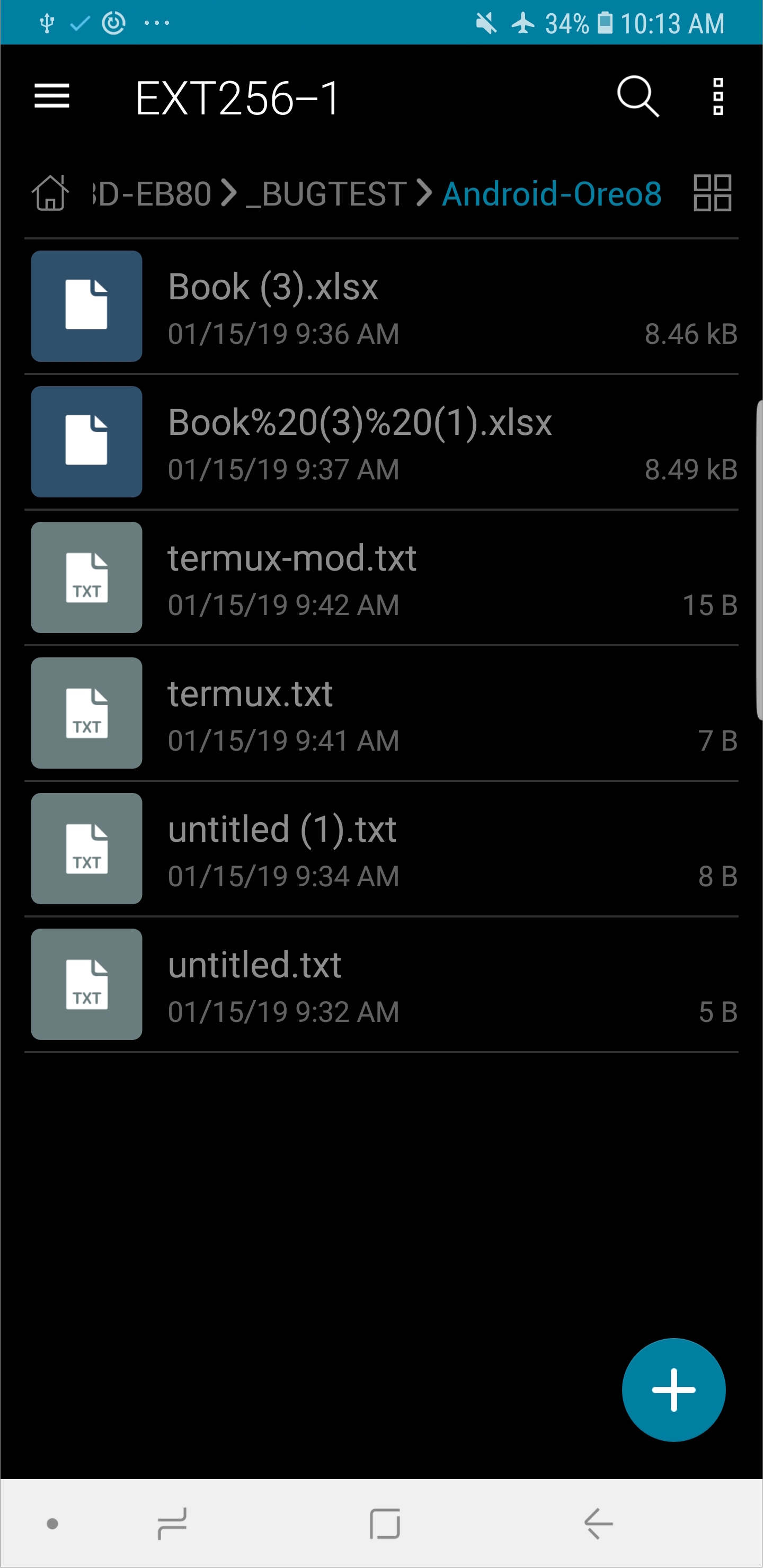This screenshot has height=1568, width=763.
Task: Open recent apps from navigation bar
Action: (172, 1524)
